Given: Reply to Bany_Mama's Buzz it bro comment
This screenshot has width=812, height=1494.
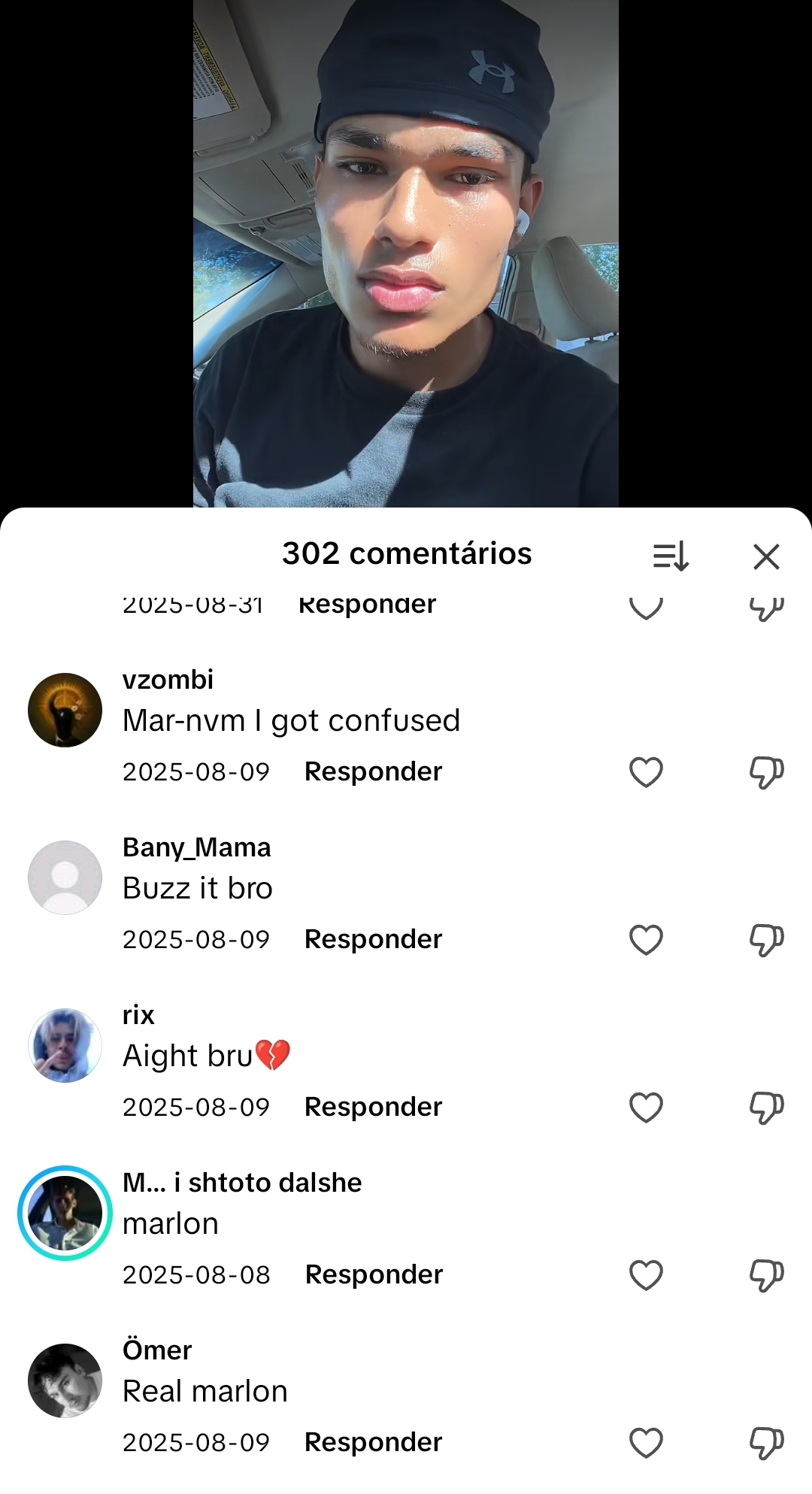Looking at the screenshot, I should tap(373, 939).
